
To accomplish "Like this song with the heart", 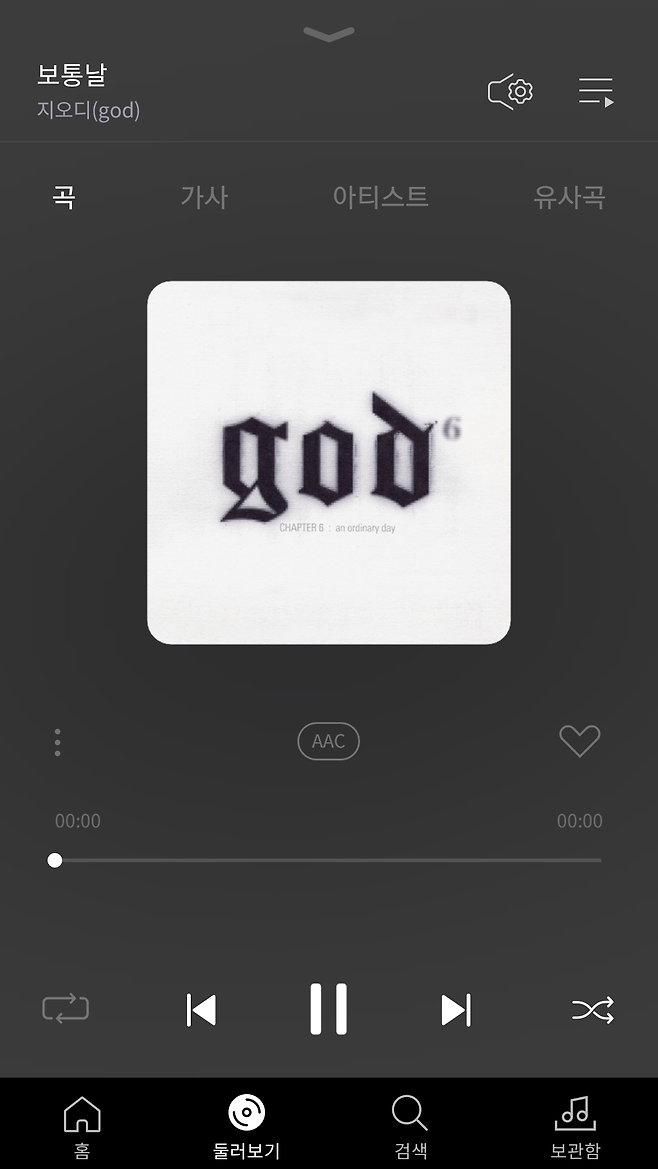I will 579,741.
